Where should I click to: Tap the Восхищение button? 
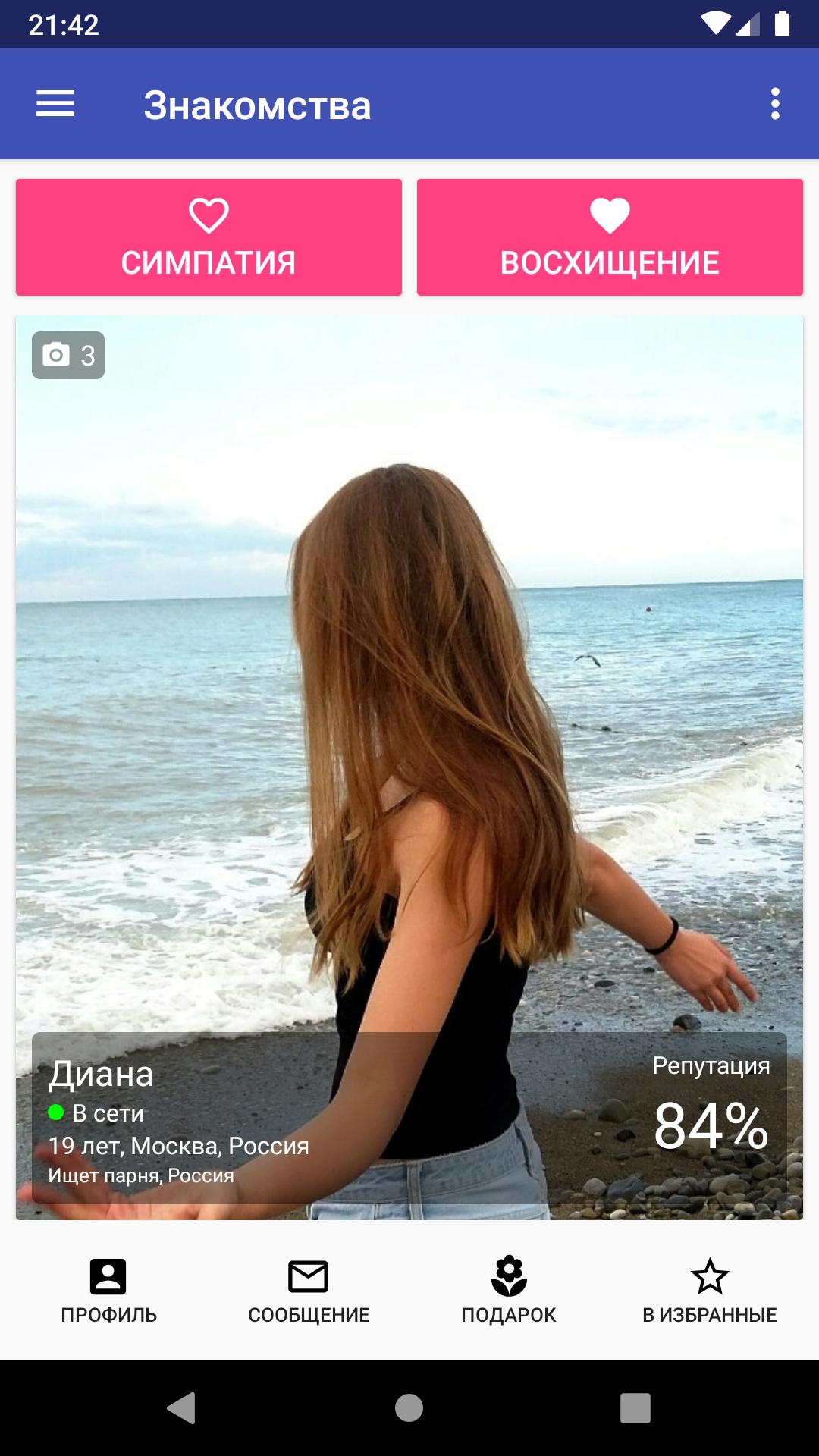[610, 237]
